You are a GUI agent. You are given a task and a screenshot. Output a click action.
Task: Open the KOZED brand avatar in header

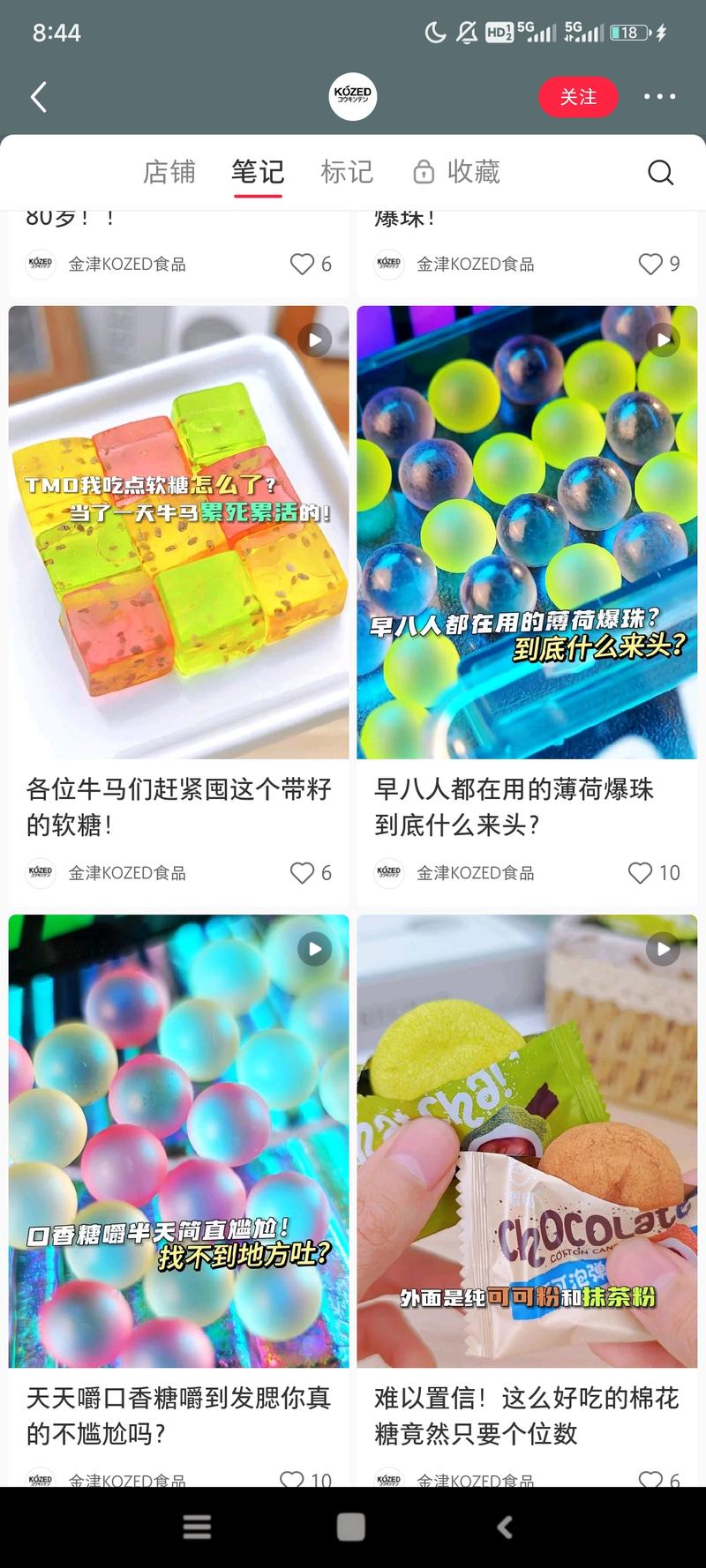point(353,97)
